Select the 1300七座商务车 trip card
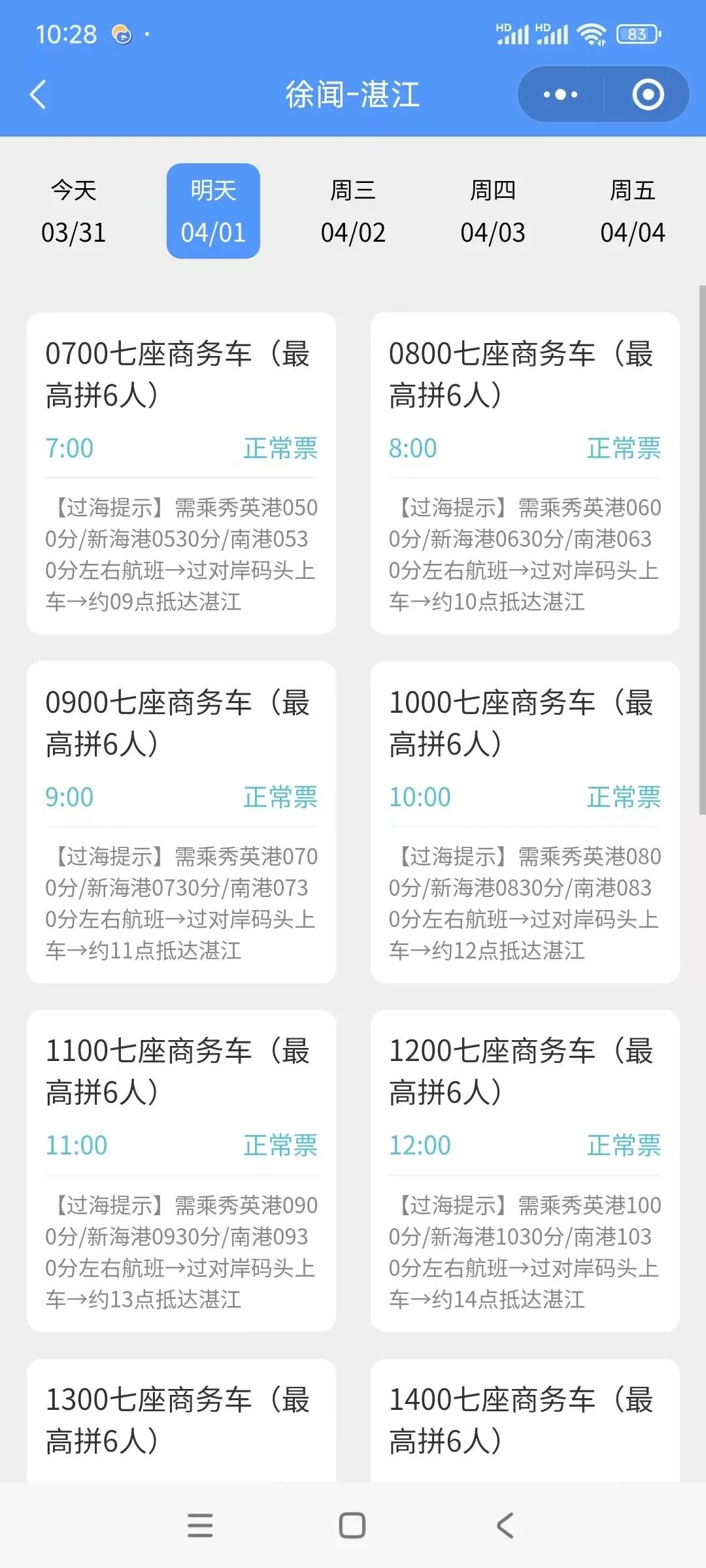 181,1419
